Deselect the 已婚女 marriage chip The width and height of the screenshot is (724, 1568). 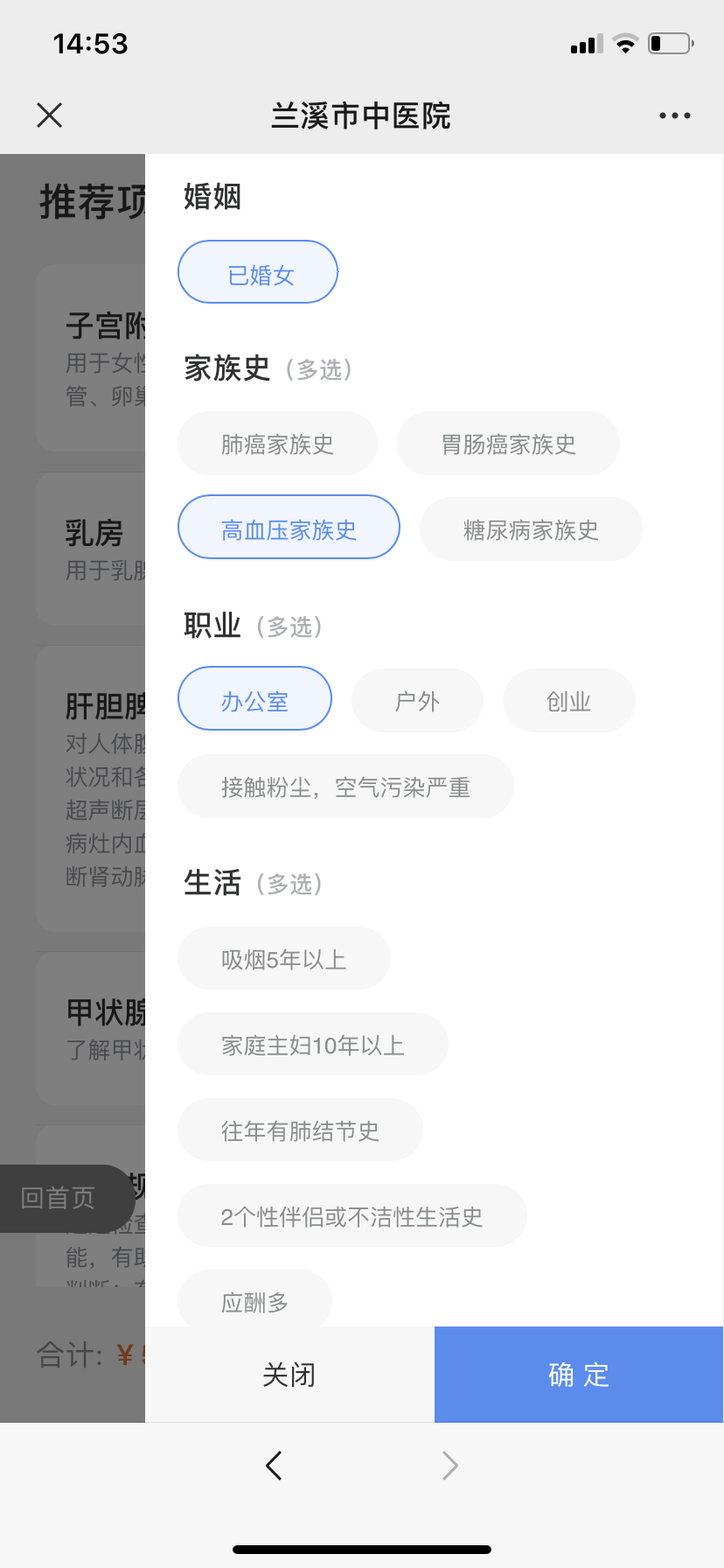(258, 272)
